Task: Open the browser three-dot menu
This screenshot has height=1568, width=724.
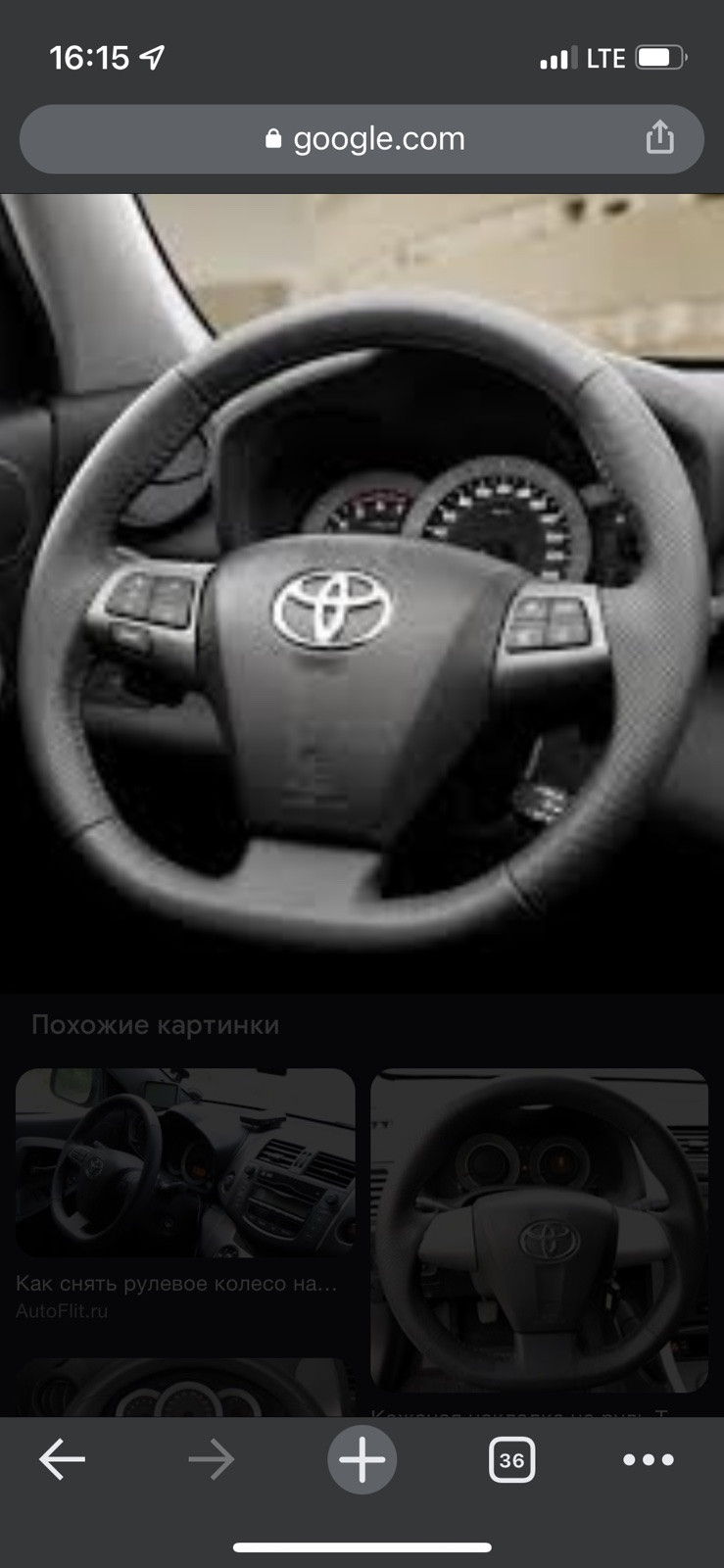Action: coord(649,1460)
